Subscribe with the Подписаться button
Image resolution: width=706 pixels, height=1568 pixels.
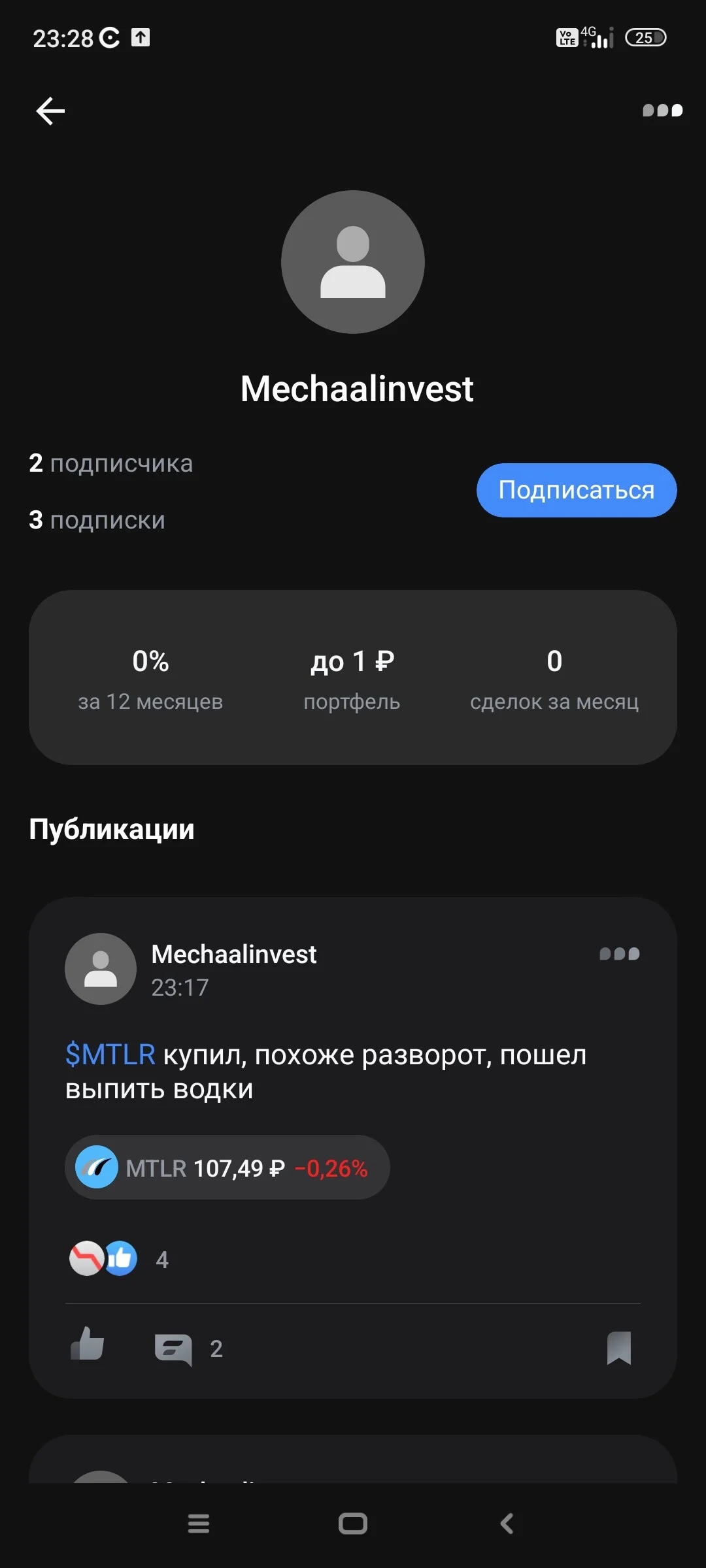(x=577, y=490)
